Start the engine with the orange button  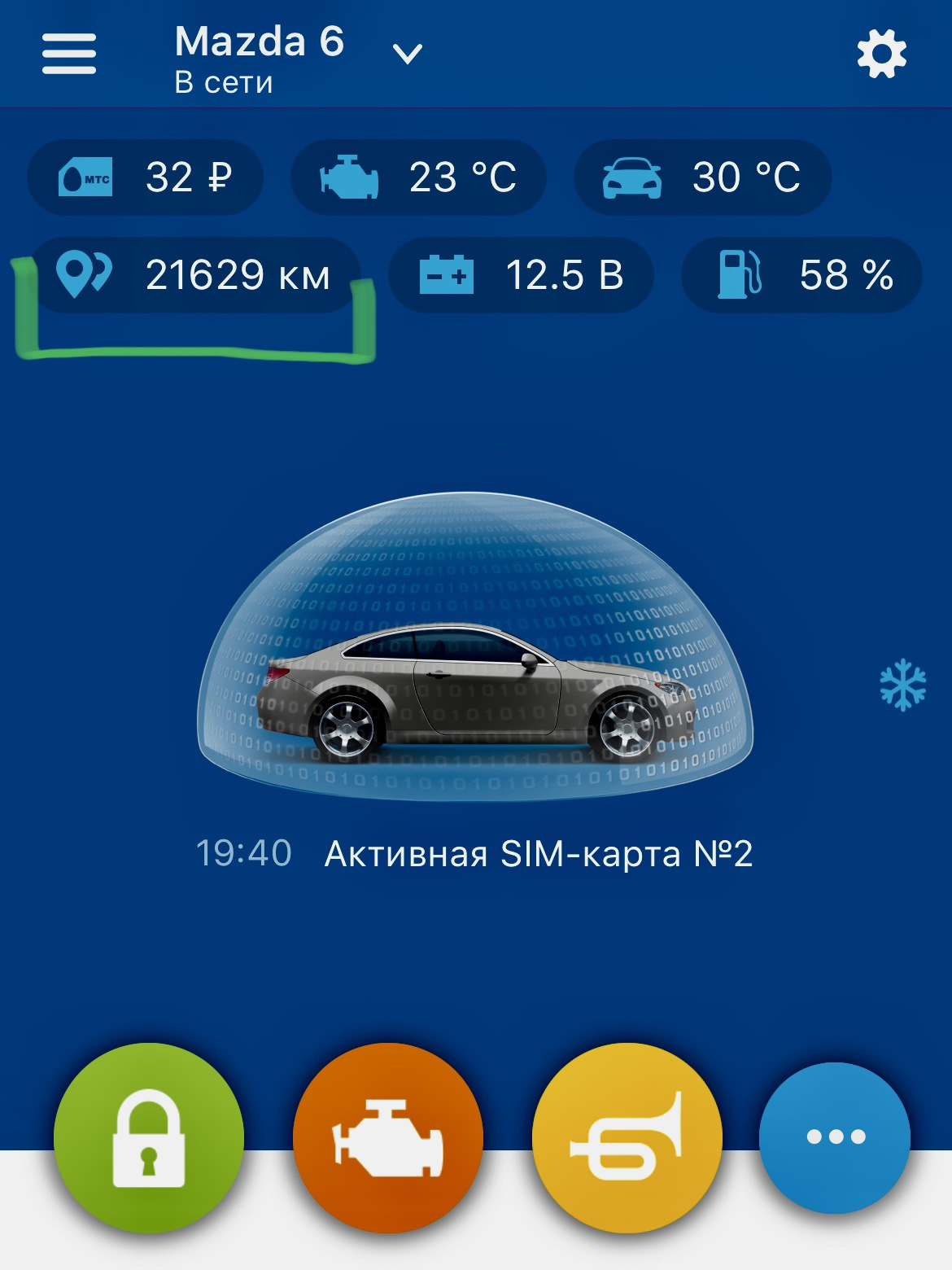[388, 1137]
